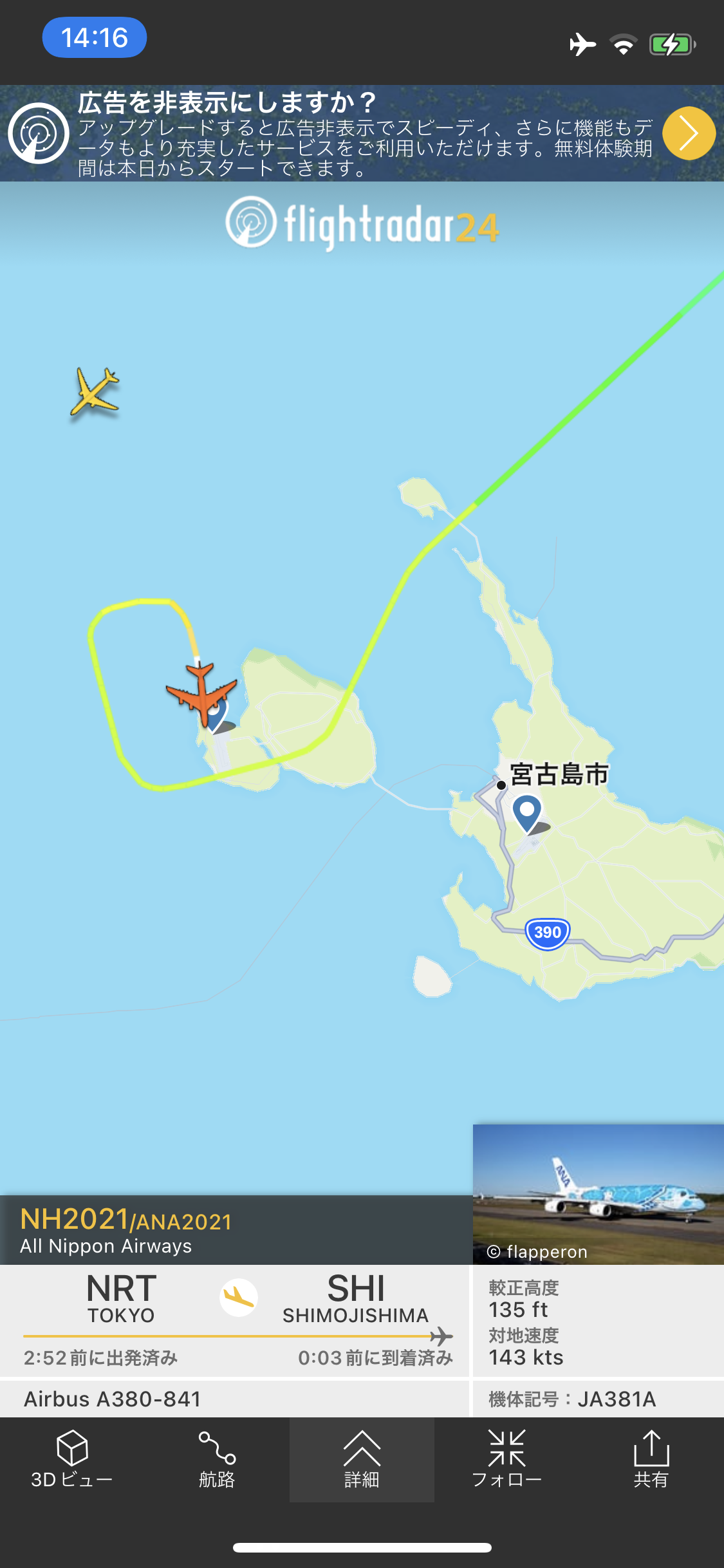Open the ANA A380 aircraft photo
Screen dimensions: 724x1568
click(599, 1195)
